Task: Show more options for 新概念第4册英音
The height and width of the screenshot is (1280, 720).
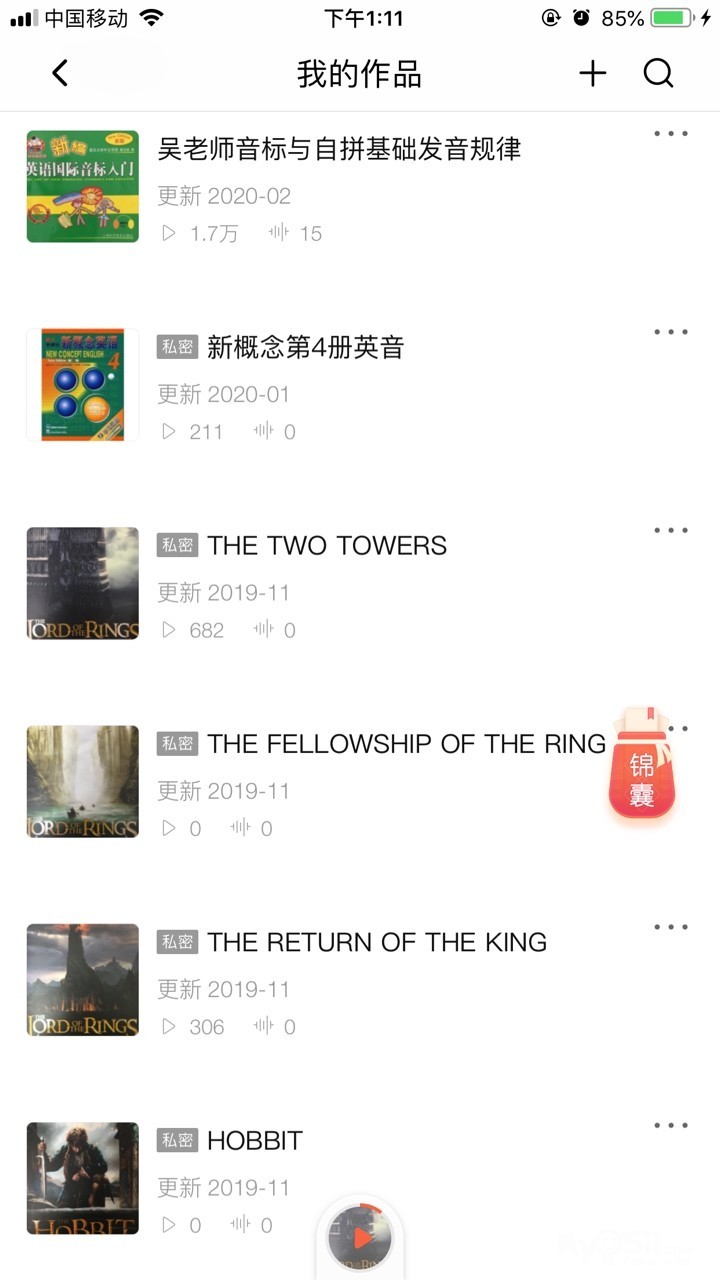Action: 670,332
